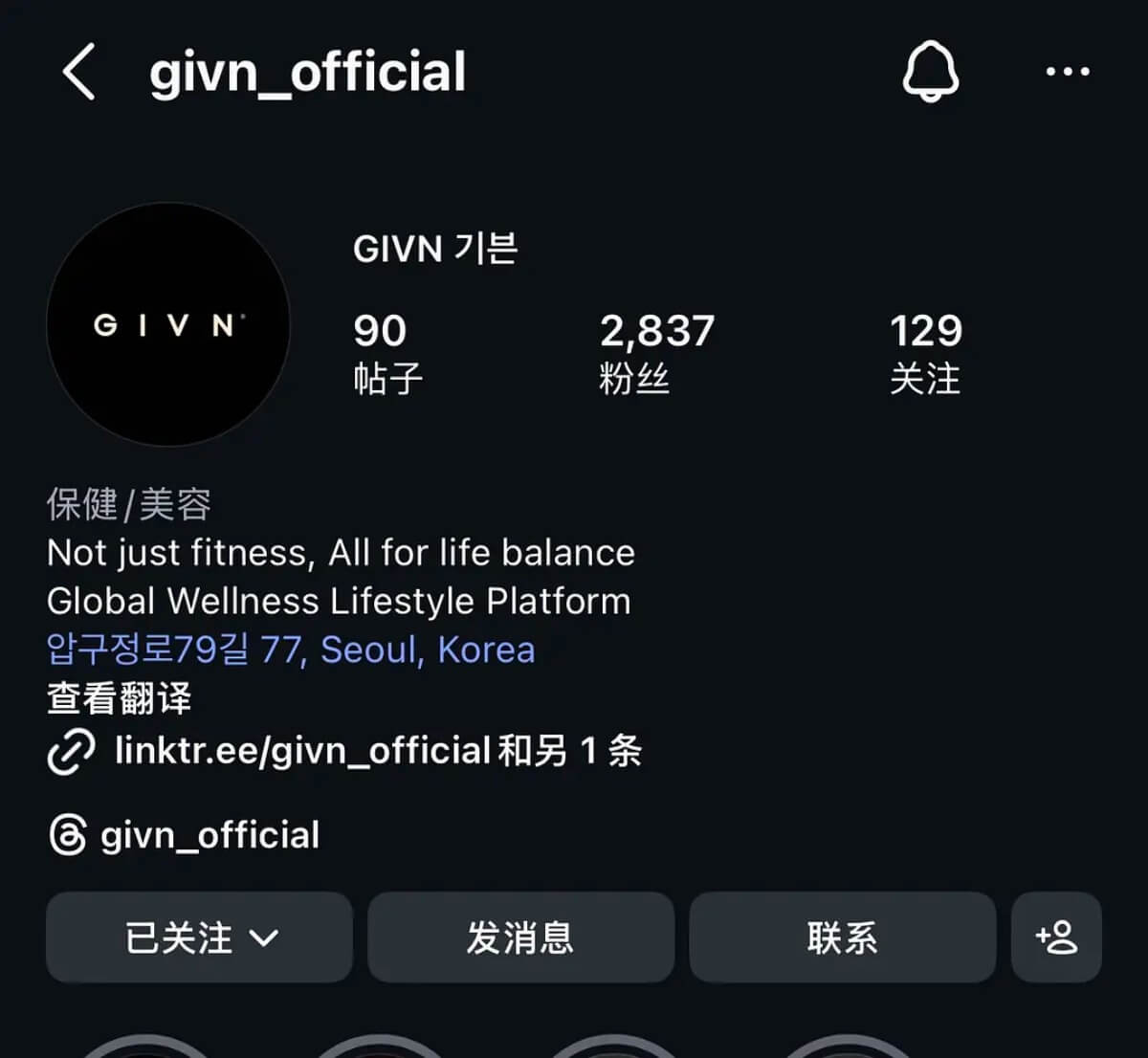1148x1058 pixels.
Task: Open the notifications bell
Action: [x=930, y=72]
